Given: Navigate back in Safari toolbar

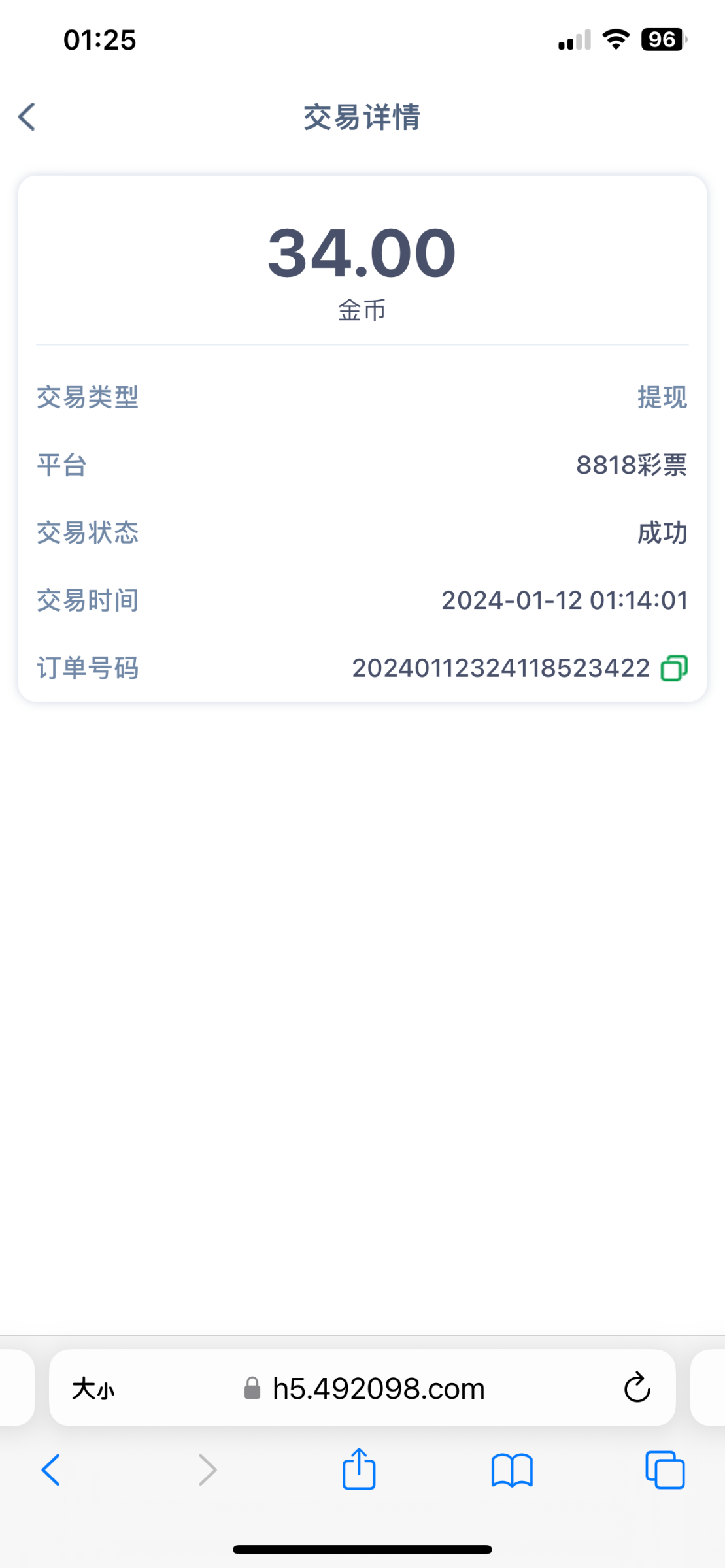Looking at the screenshot, I should pos(50,1470).
